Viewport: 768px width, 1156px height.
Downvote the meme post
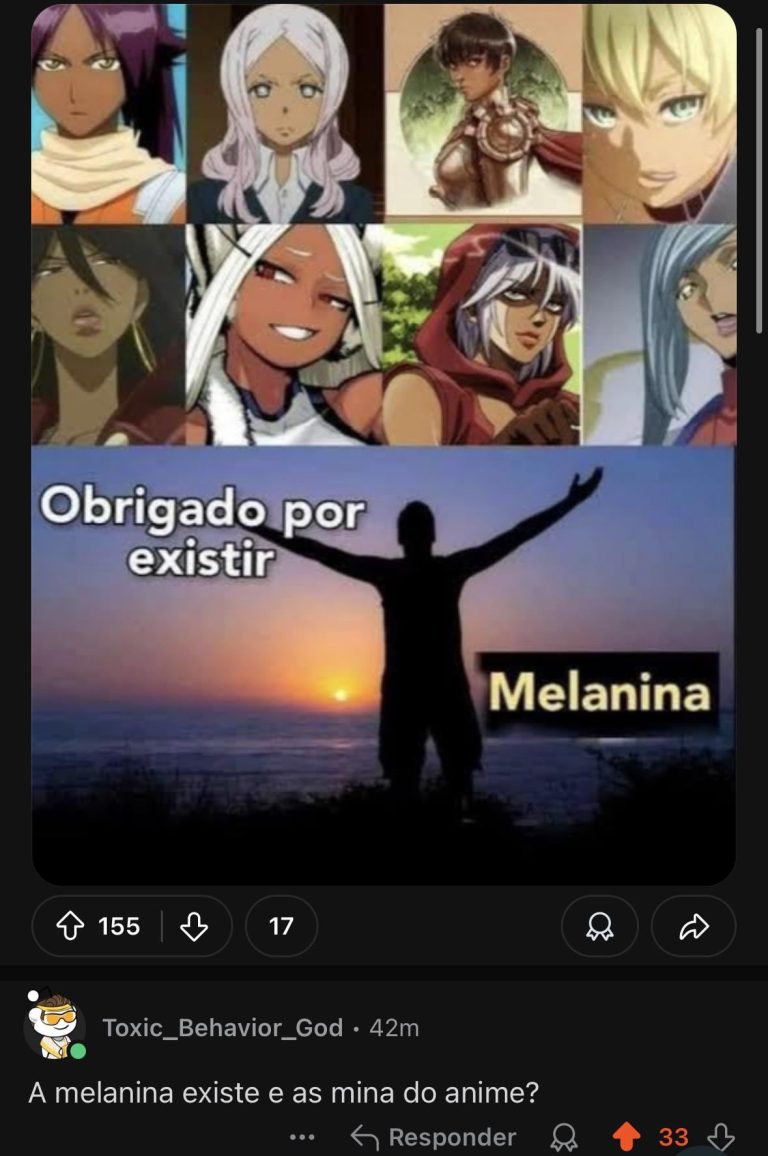pyautogui.click(x=193, y=927)
